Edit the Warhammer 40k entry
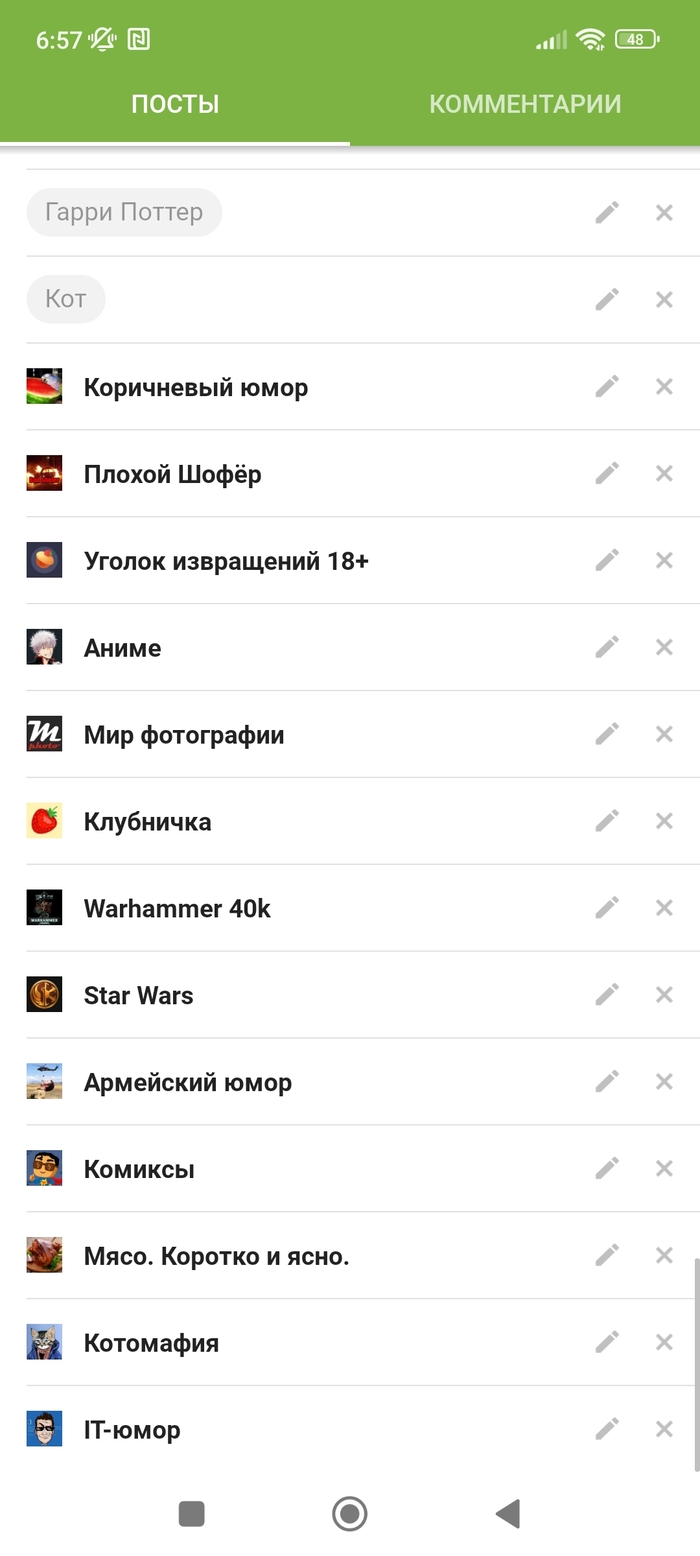 (x=607, y=908)
